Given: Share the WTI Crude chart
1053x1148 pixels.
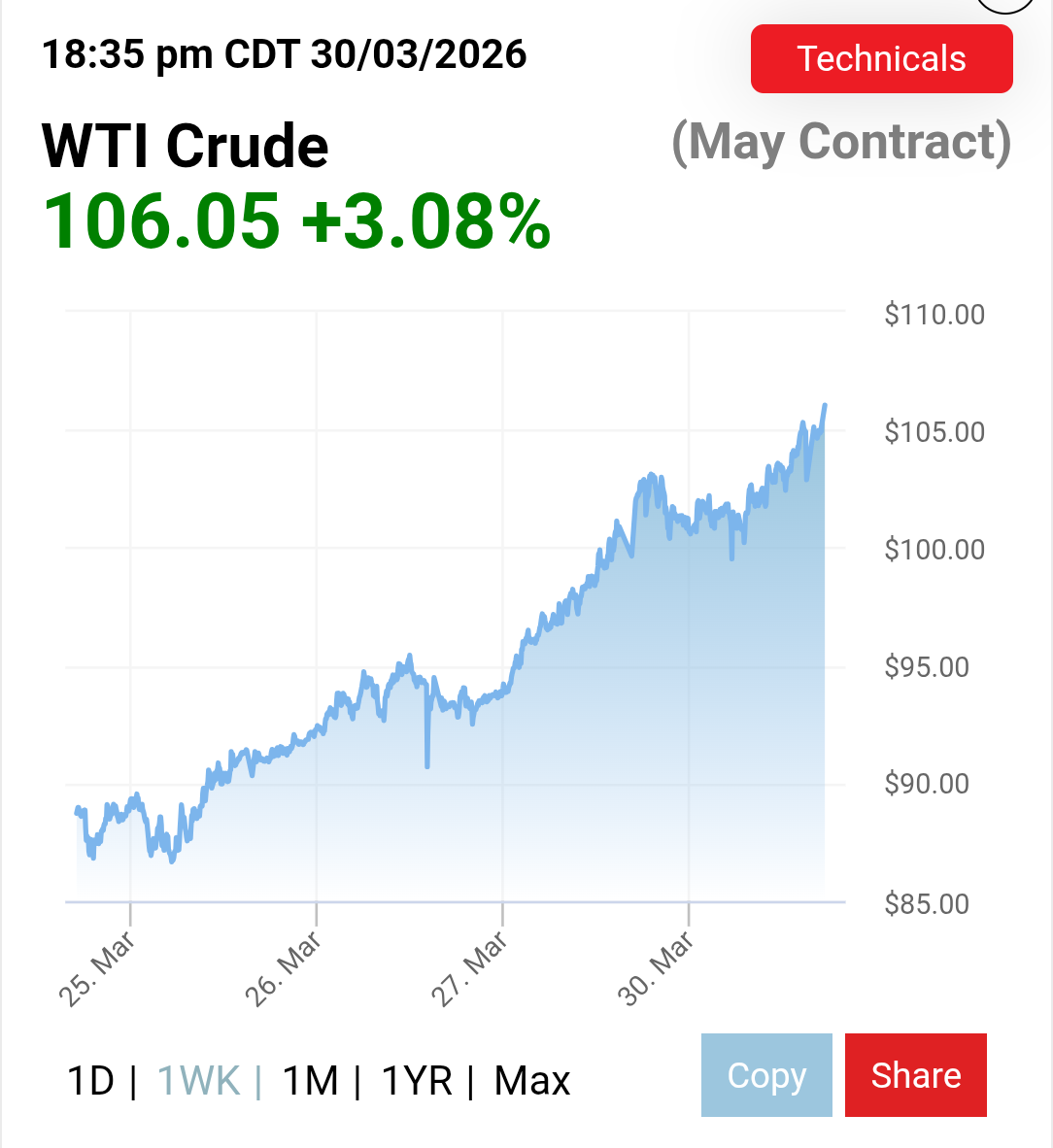Looking at the screenshot, I should point(916,1075).
